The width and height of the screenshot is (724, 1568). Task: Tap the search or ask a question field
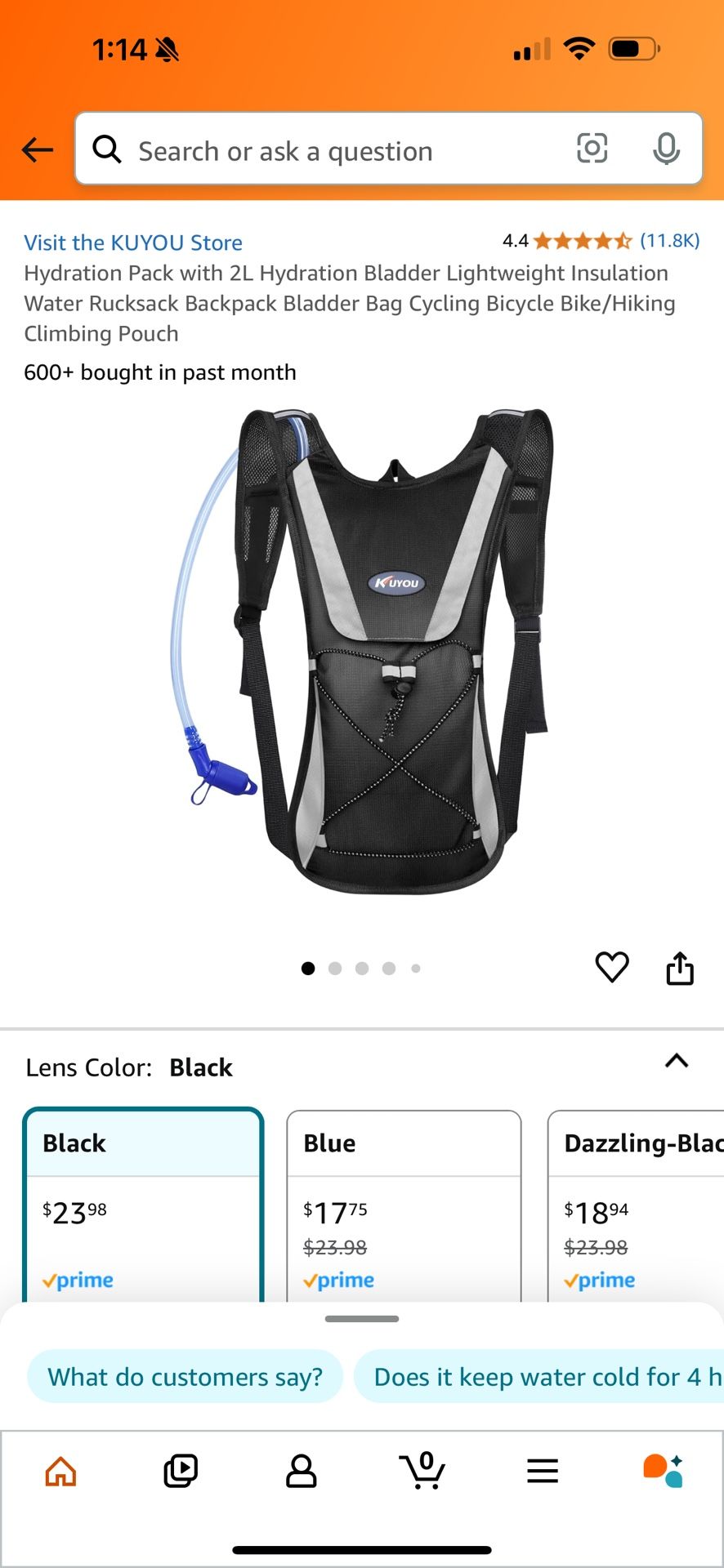[x=327, y=151]
